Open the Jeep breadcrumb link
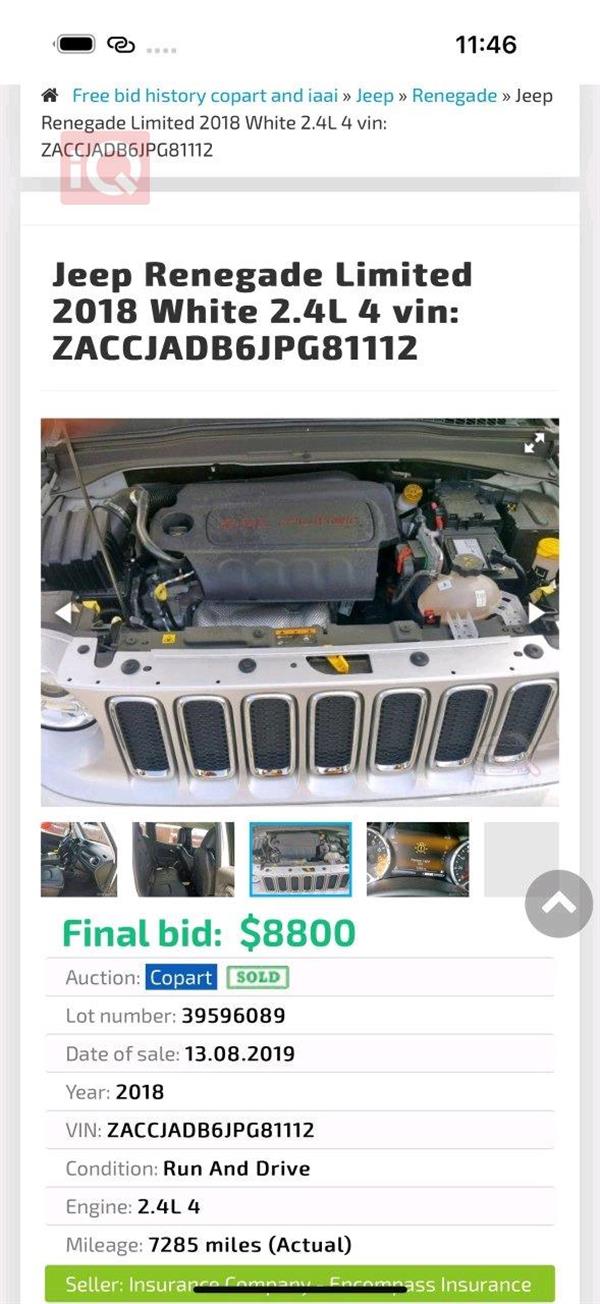 click(375, 96)
